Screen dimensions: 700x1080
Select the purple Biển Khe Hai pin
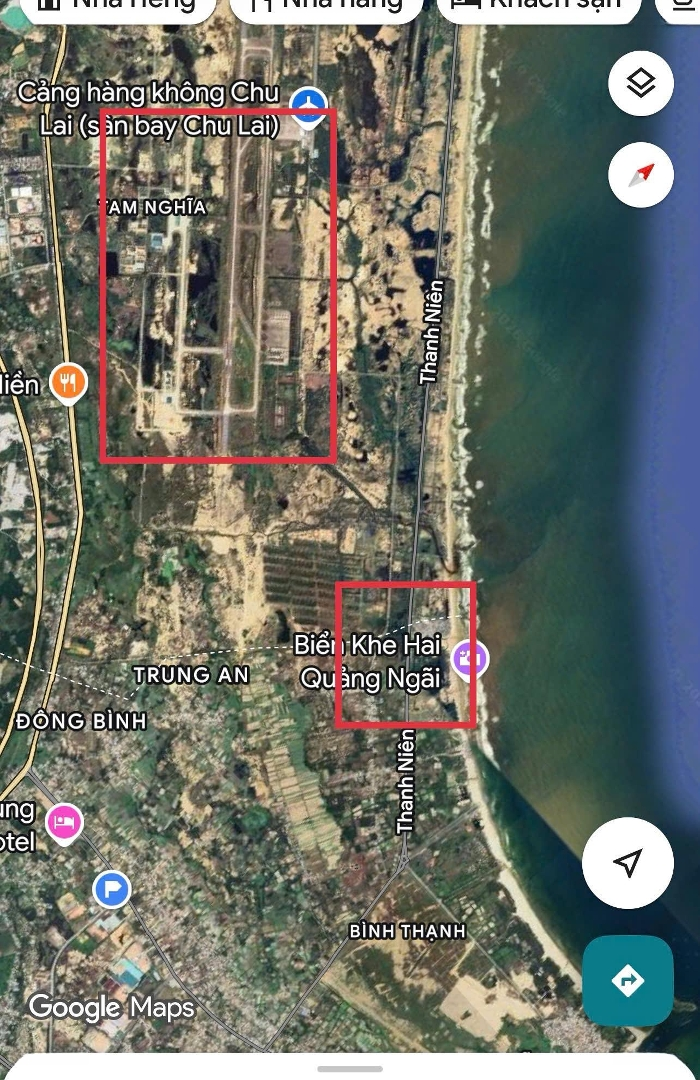469,659
